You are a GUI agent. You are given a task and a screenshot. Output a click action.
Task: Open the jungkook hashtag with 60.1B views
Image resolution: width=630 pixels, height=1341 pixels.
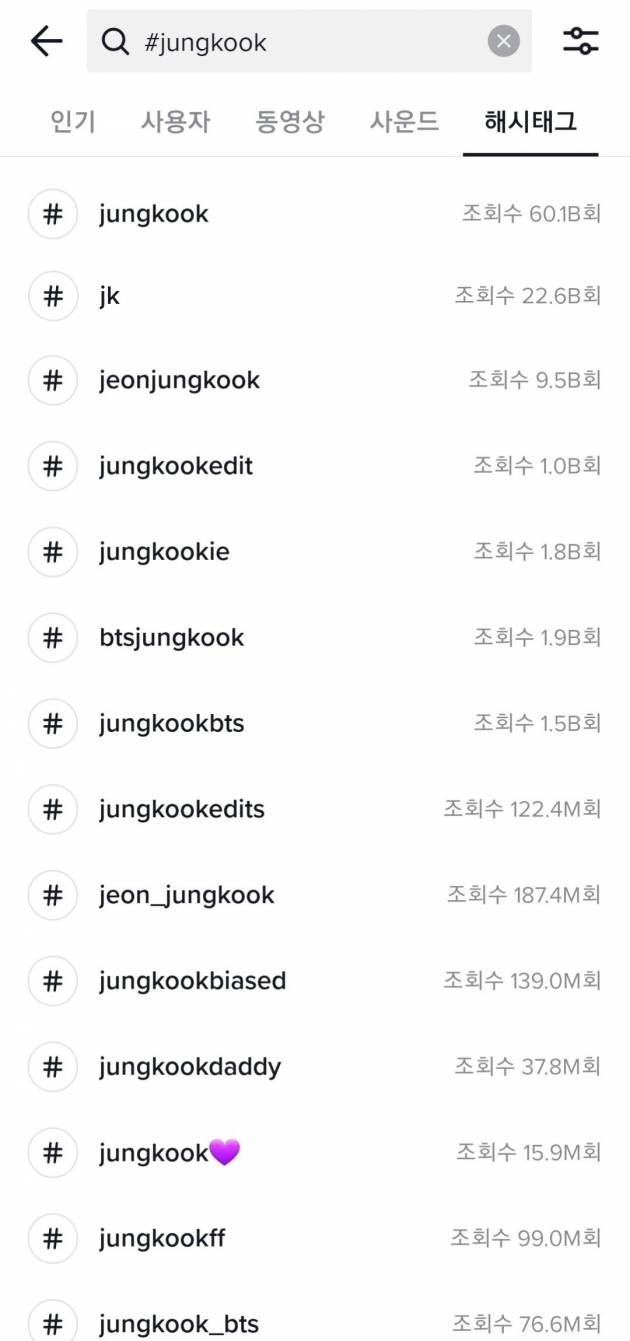(154, 214)
